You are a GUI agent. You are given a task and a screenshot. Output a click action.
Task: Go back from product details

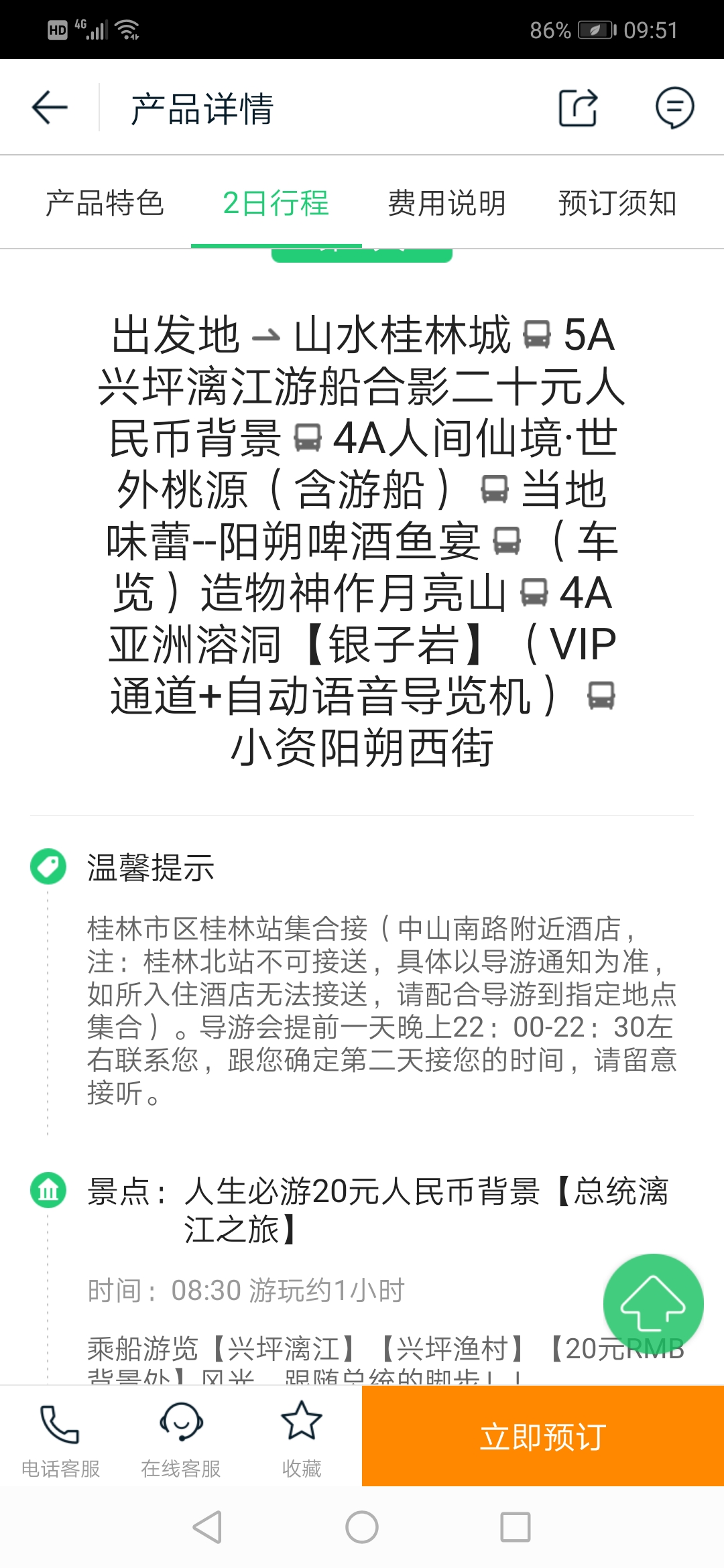pyautogui.click(x=50, y=107)
